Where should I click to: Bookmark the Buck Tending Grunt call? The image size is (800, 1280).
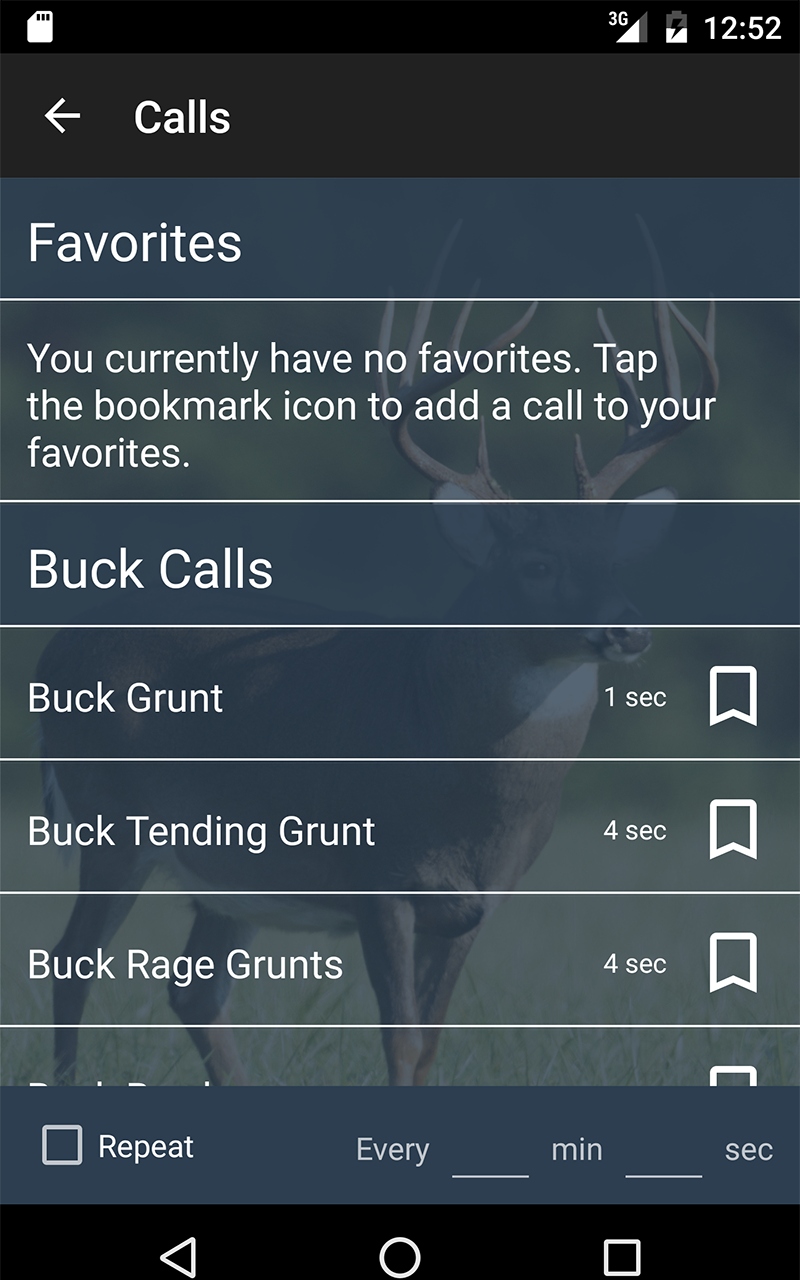coord(734,830)
